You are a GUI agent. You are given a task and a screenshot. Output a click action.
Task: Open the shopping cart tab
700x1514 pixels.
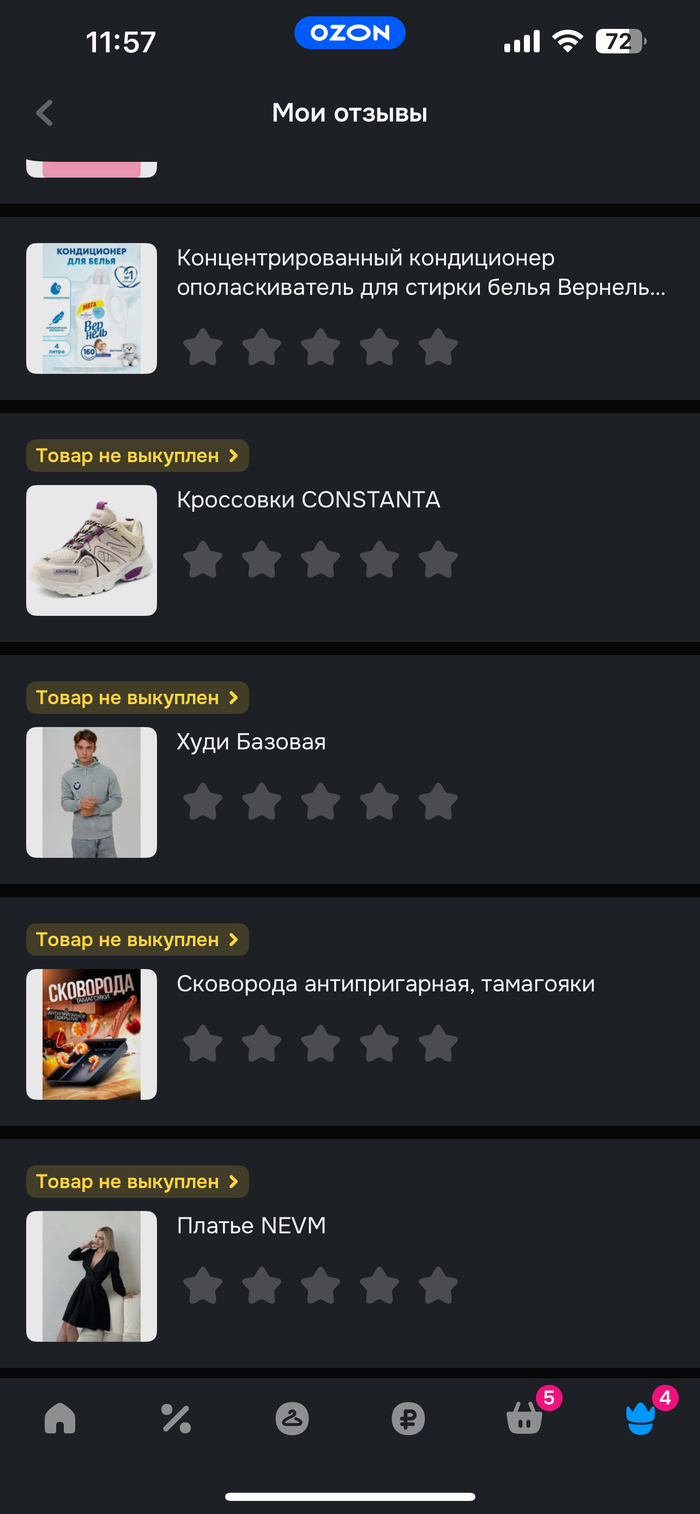pyautogui.click(x=525, y=1418)
